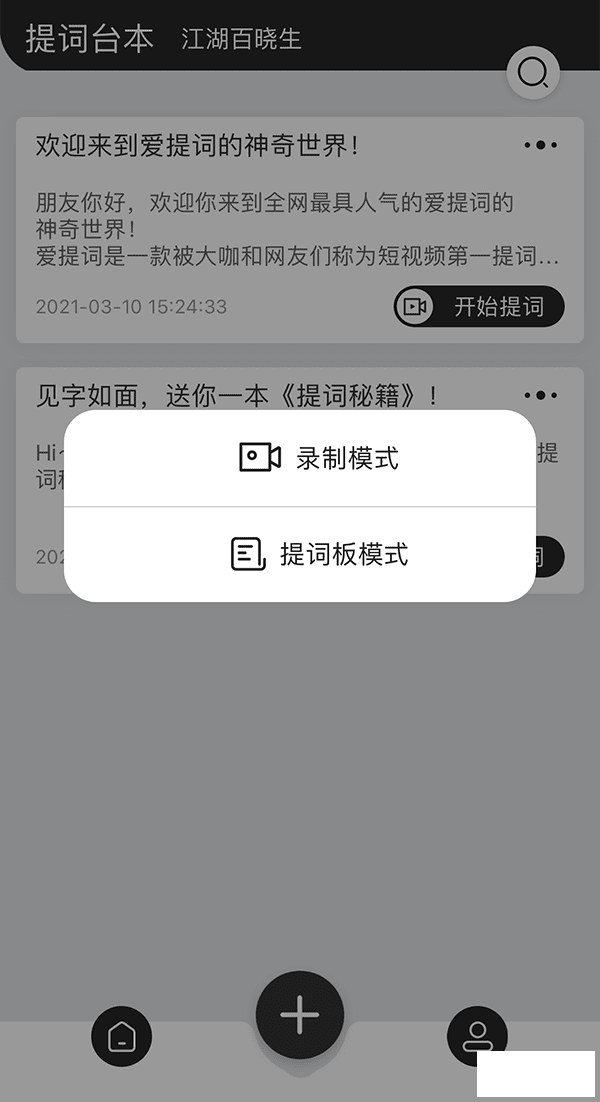The height and width of the screenshot is (1102, 600).
Task: Open overflow menu on 见字如面 card
Action: tap(540, 396)
